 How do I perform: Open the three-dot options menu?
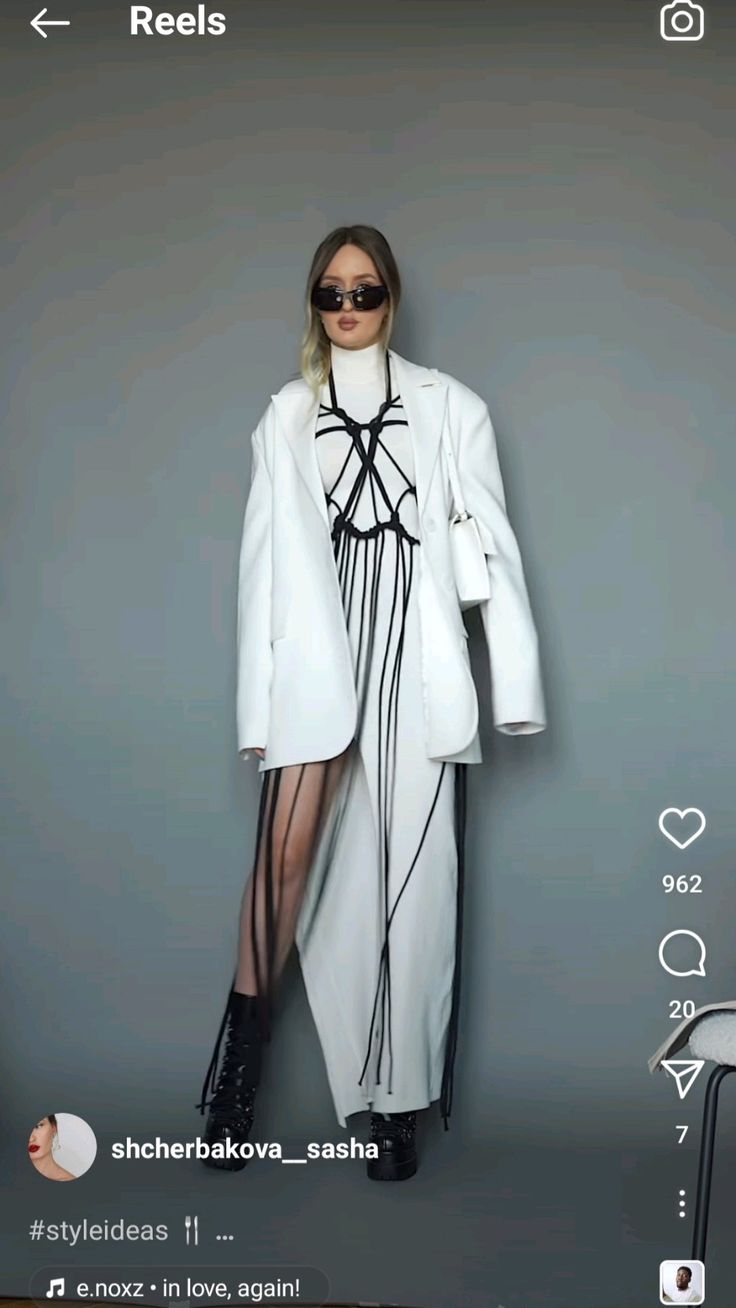(x=682, y=1203)
